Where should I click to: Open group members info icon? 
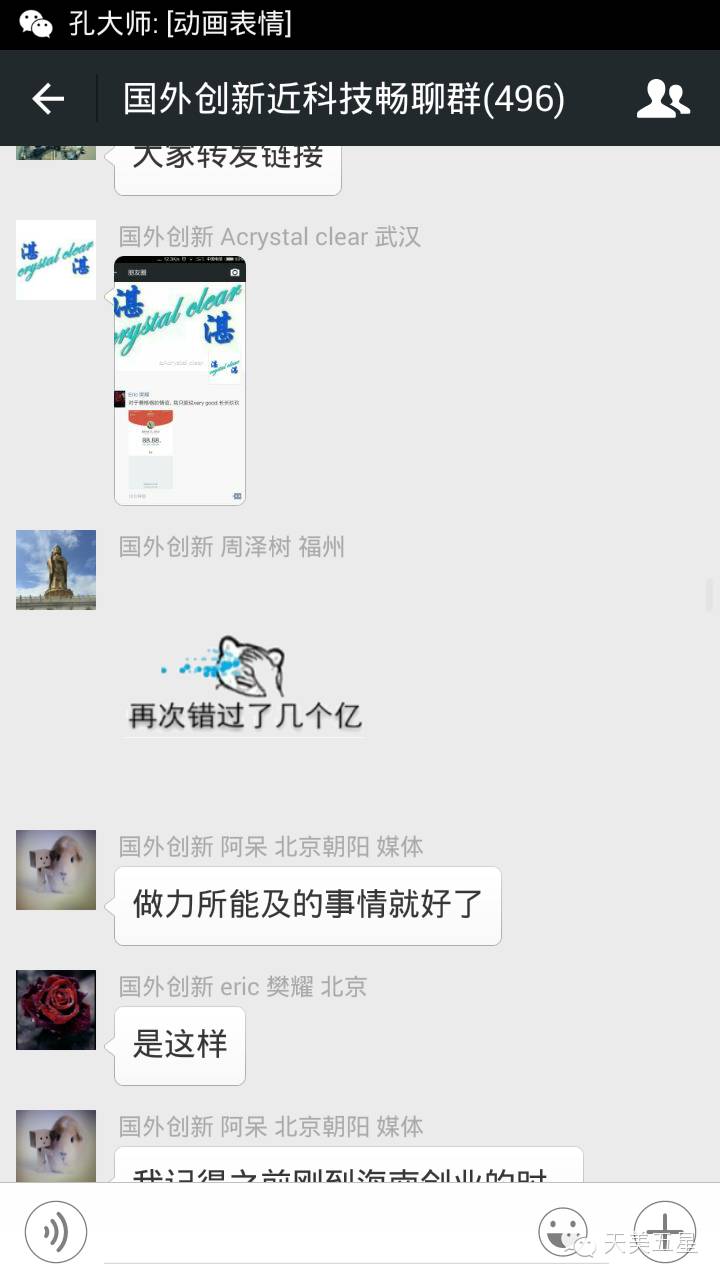click(x=663, y=98)
